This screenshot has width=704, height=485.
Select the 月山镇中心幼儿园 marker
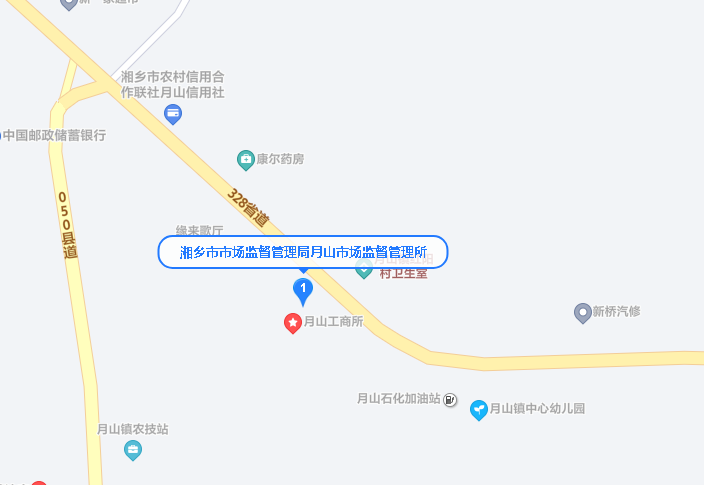click(479, 409)
